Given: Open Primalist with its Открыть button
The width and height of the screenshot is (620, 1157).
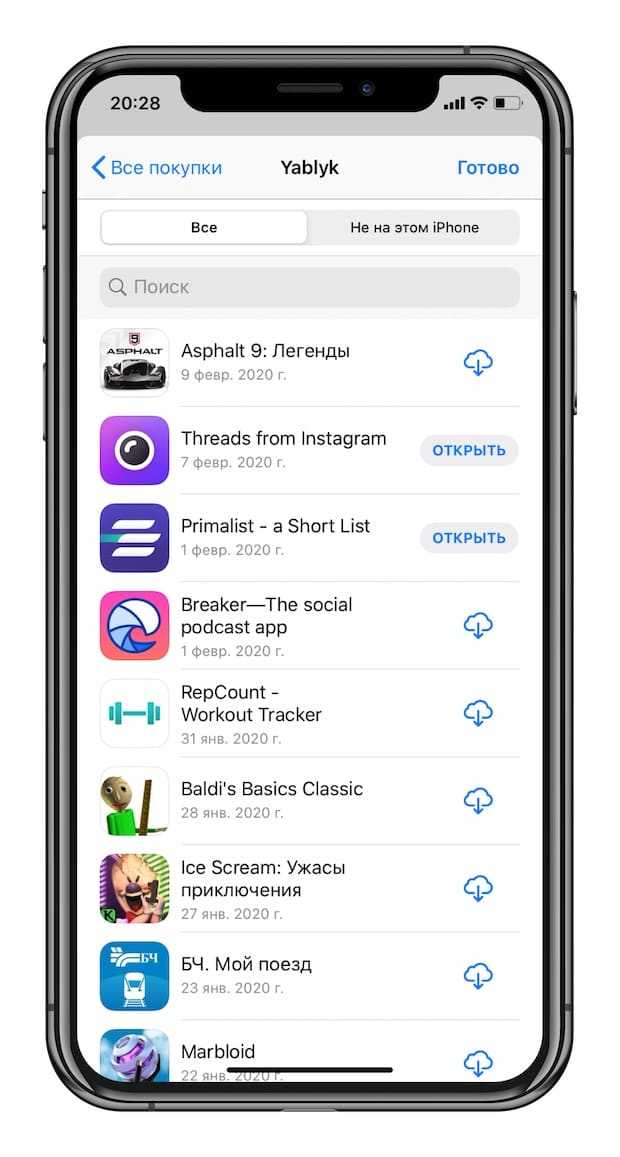Looking at the screenshot, I should click(468, 538).
